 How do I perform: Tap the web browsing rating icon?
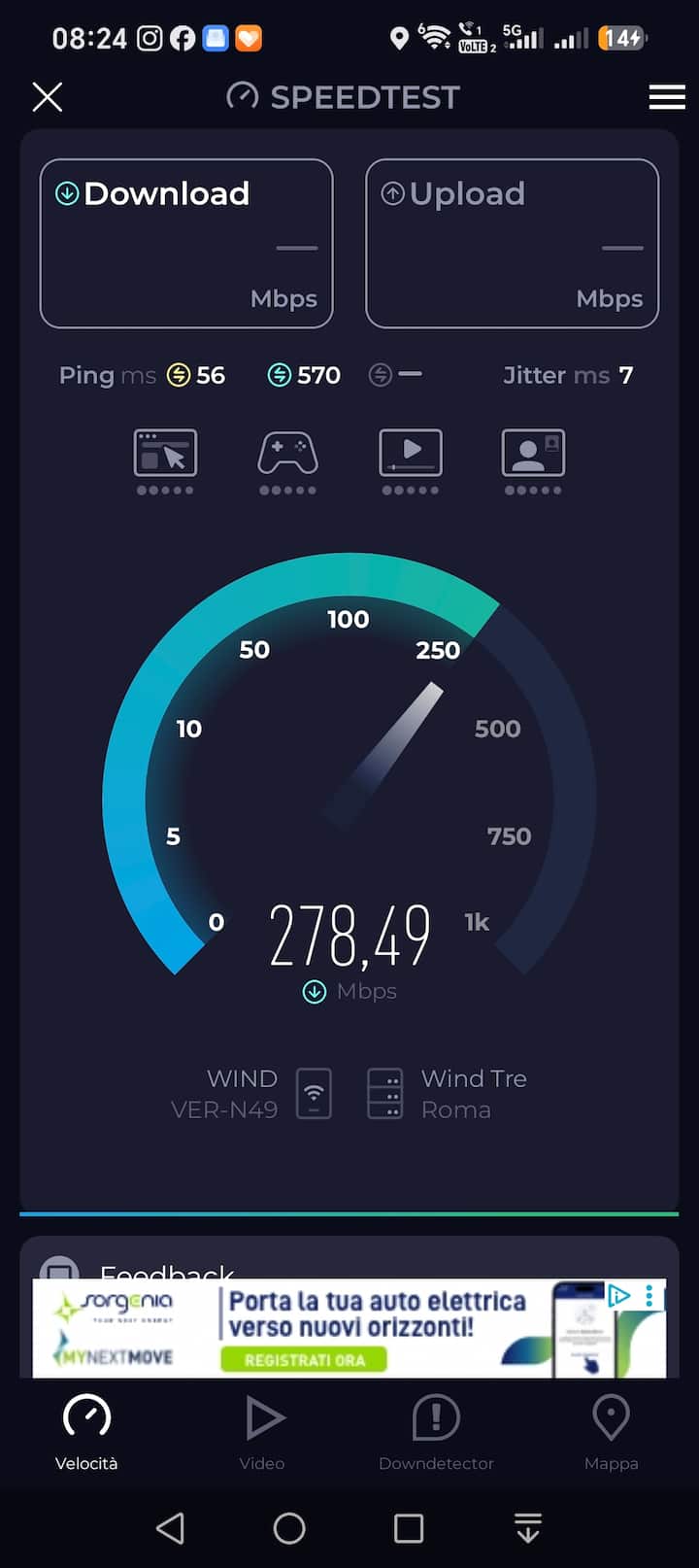click(x=165, y=461)
